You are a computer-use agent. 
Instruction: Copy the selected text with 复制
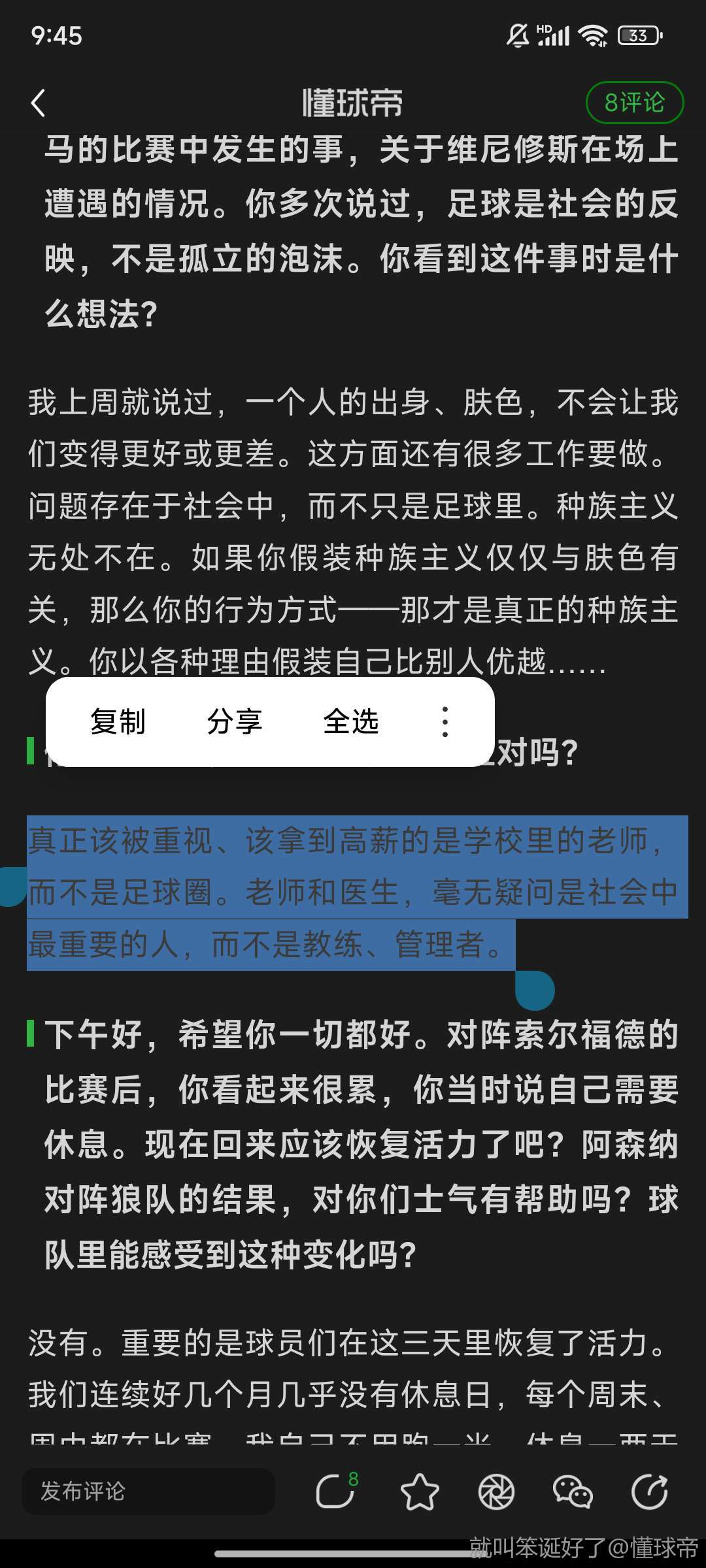pos(118,722)
